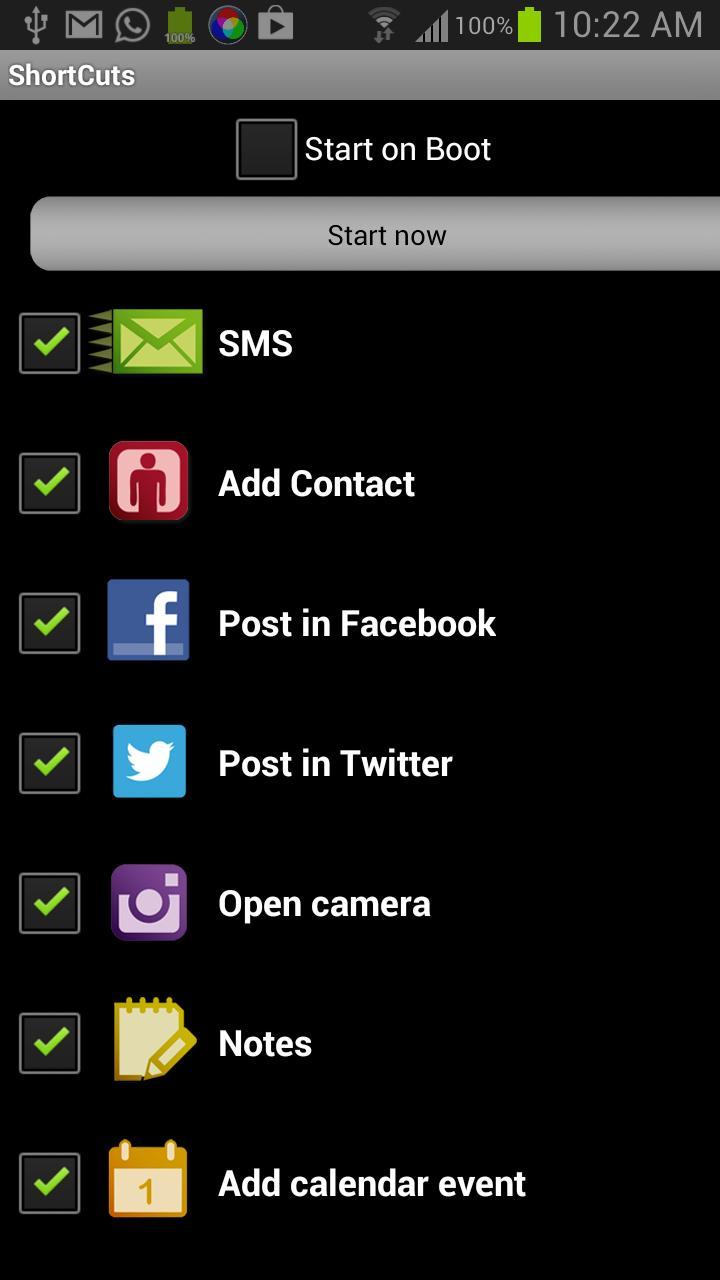Screen dimensions: 720x1280
Task: Toggle the Open camera checkbox
Action: pyautogui.click(x=49, y=902)
